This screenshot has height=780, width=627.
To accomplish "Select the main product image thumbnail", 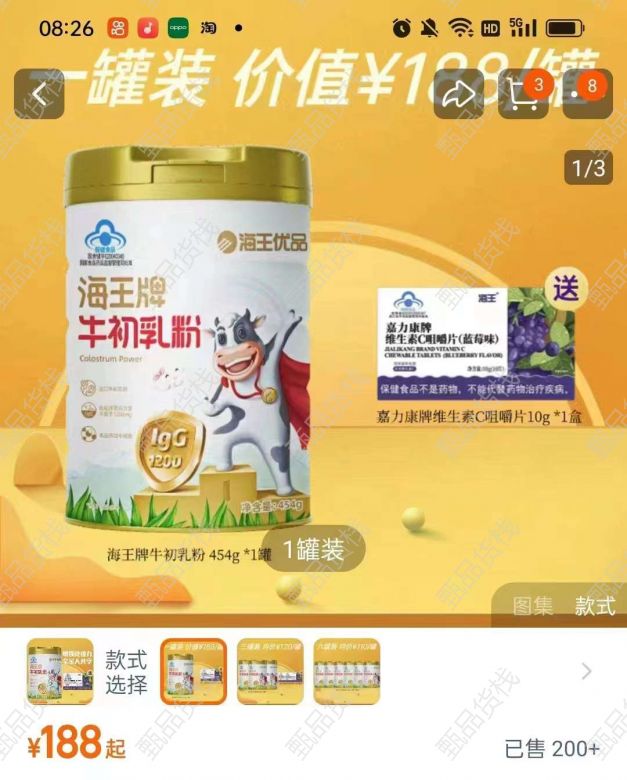I will pyautogui.click(x=59, y=672).
